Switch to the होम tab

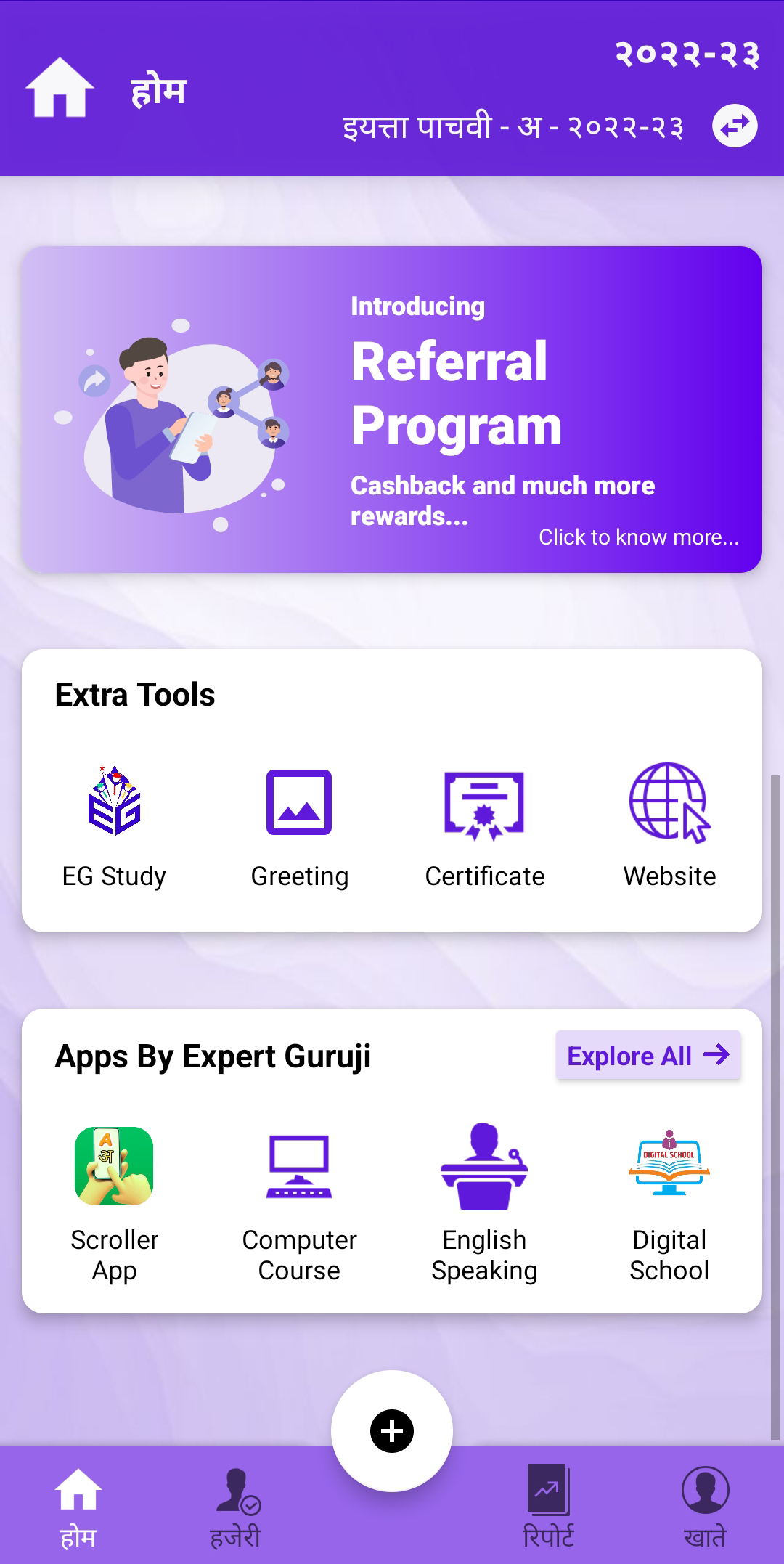click(78, 1507)
